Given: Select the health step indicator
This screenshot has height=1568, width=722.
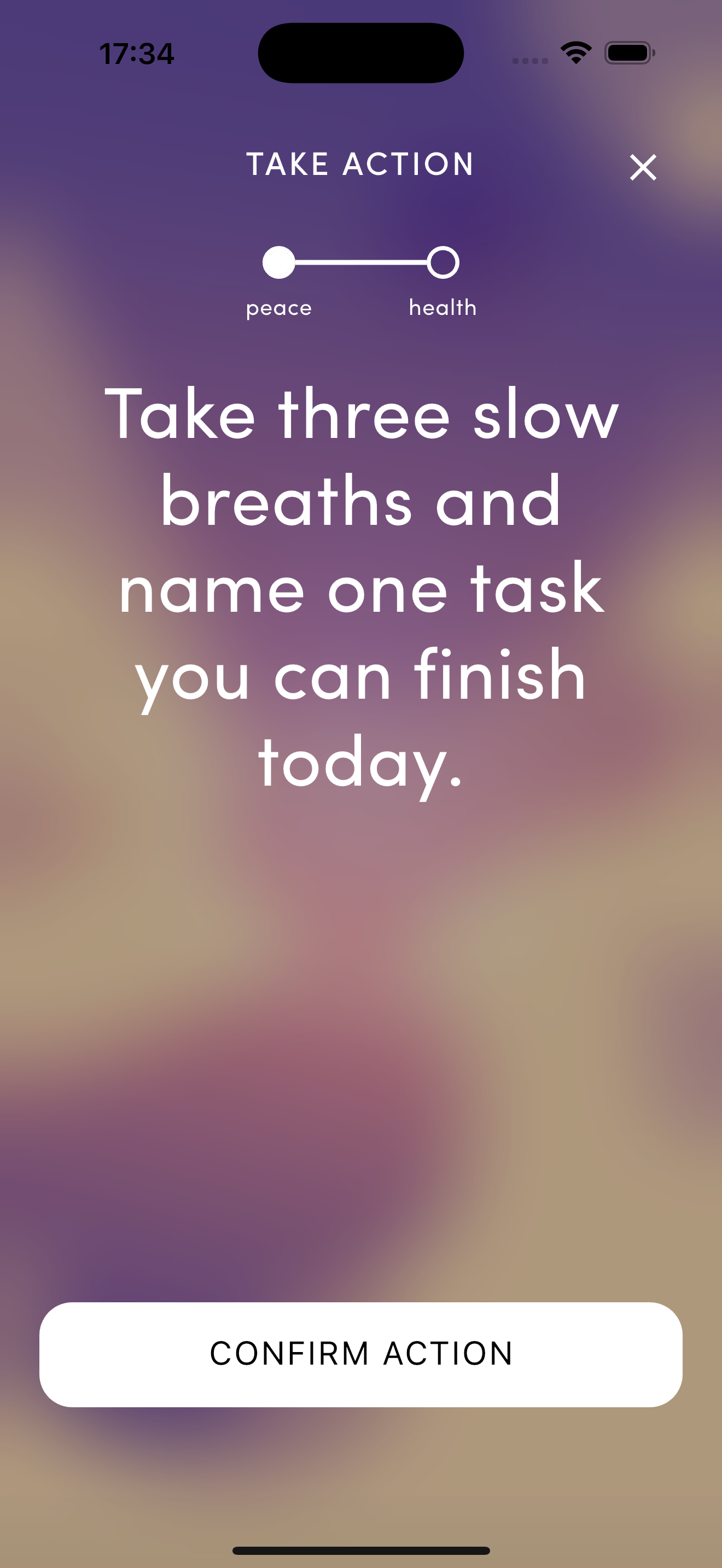Looking at the screenshot, I should 442,263.
